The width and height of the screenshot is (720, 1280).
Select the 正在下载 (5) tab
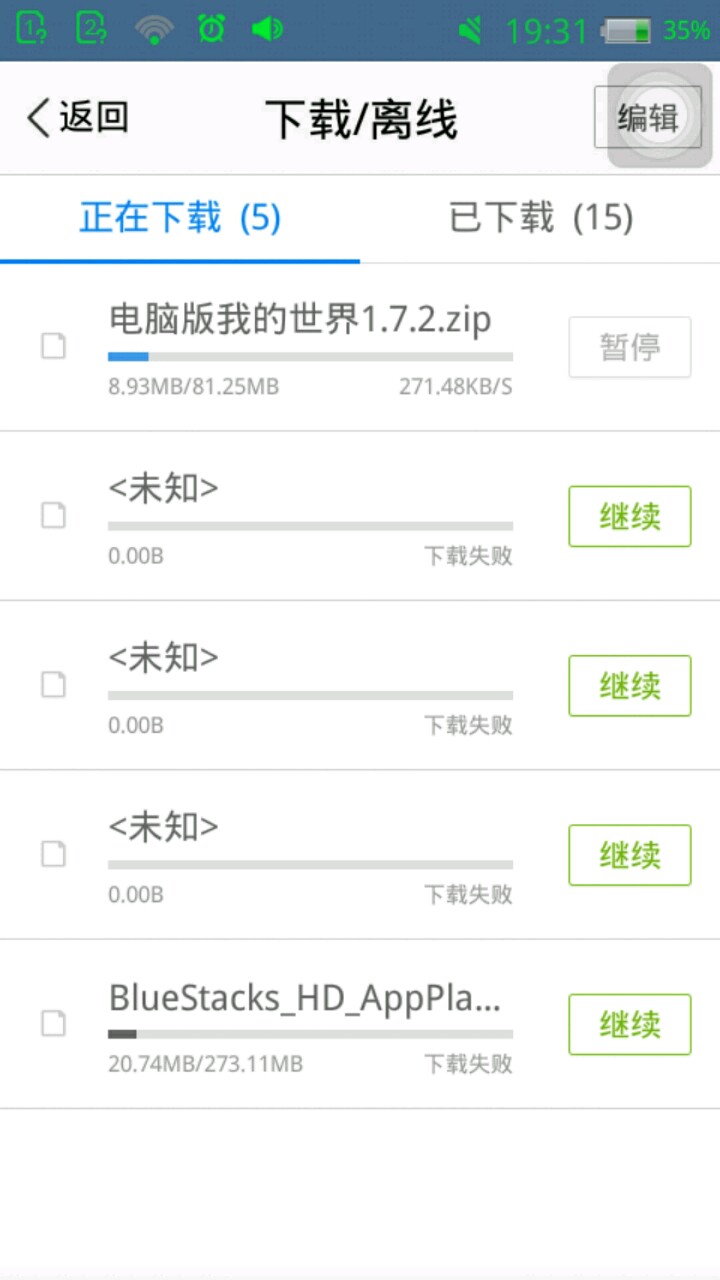(x=180, y=218)
